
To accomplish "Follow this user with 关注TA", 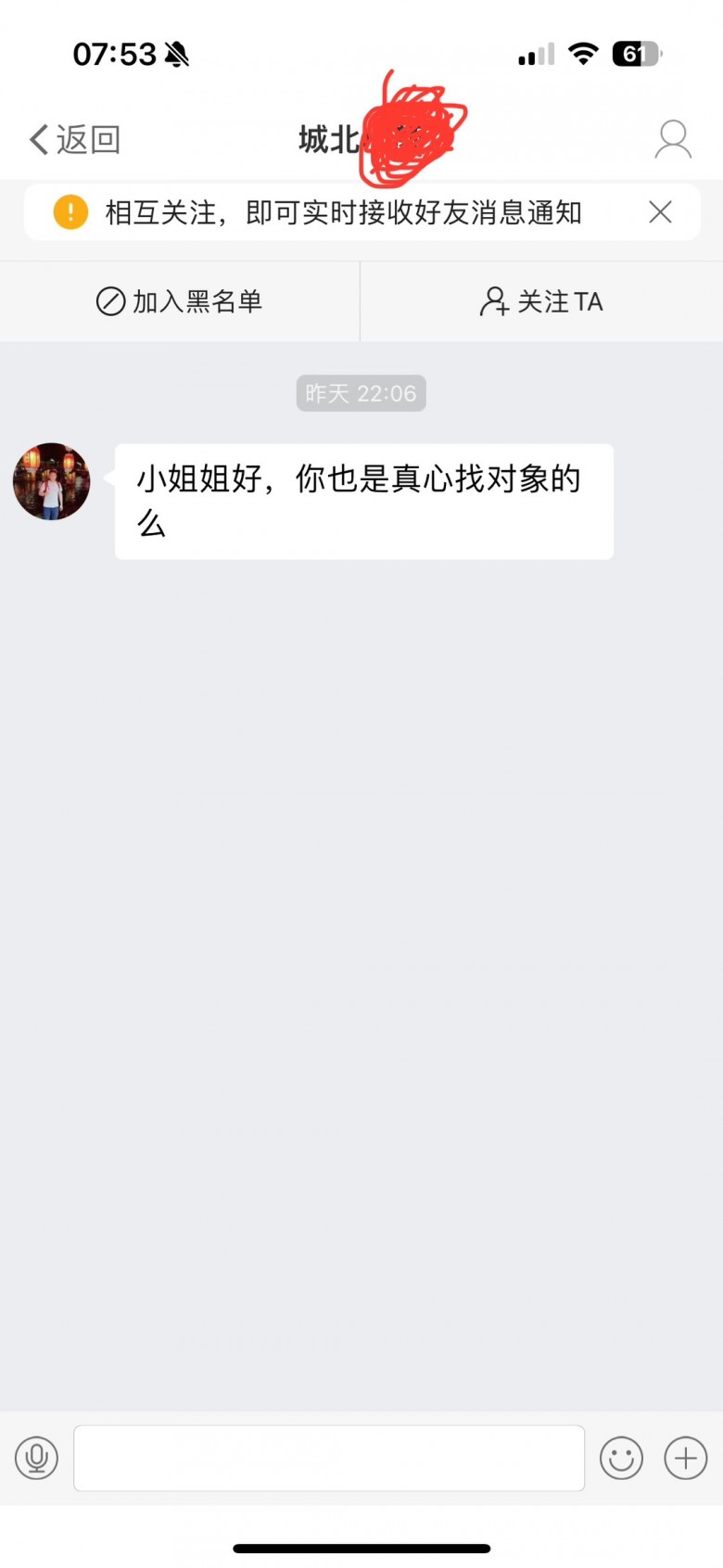I will coord(541,301).
